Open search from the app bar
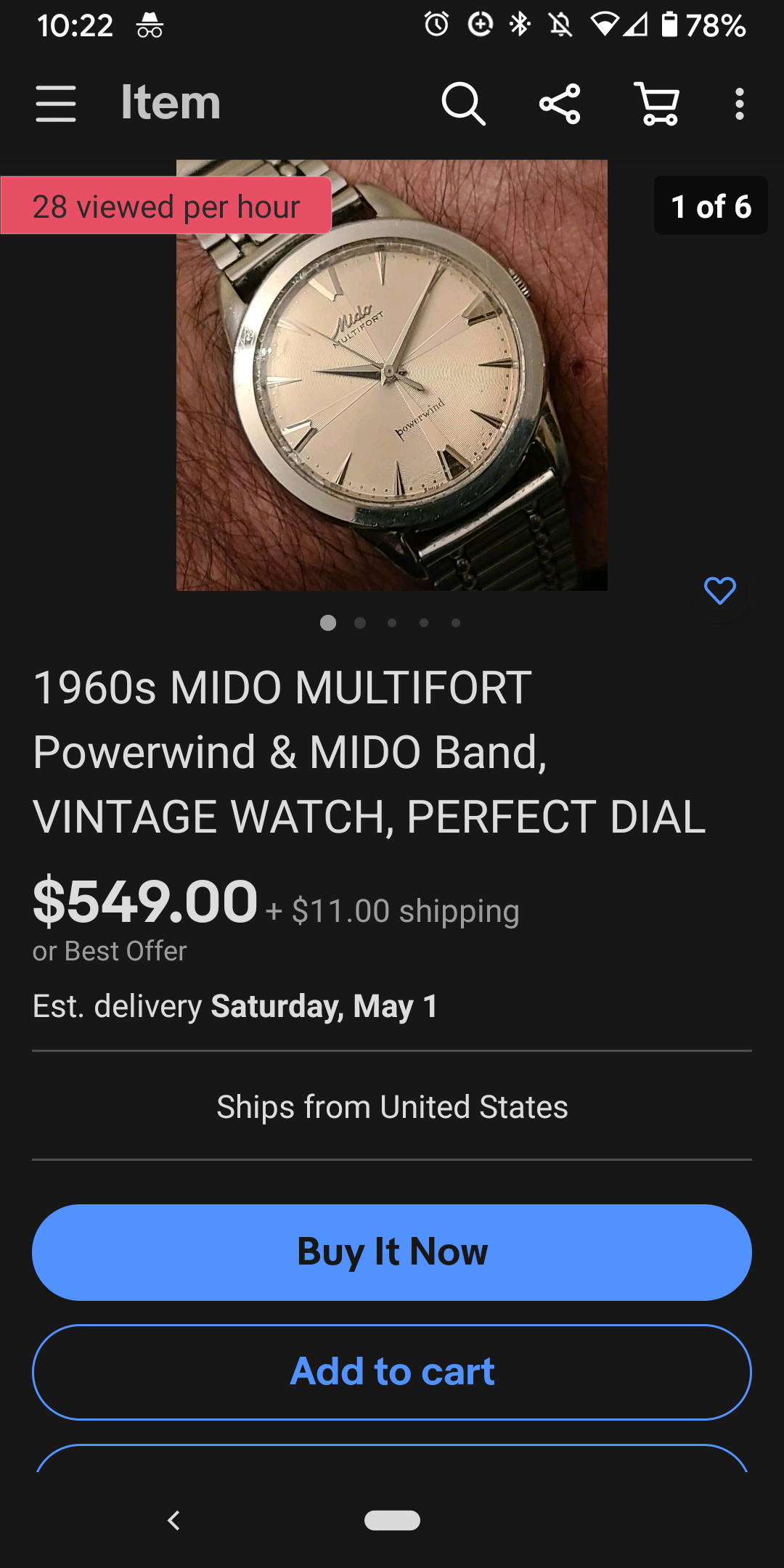This screenshot has width=784, height=1568. [463, 104]
